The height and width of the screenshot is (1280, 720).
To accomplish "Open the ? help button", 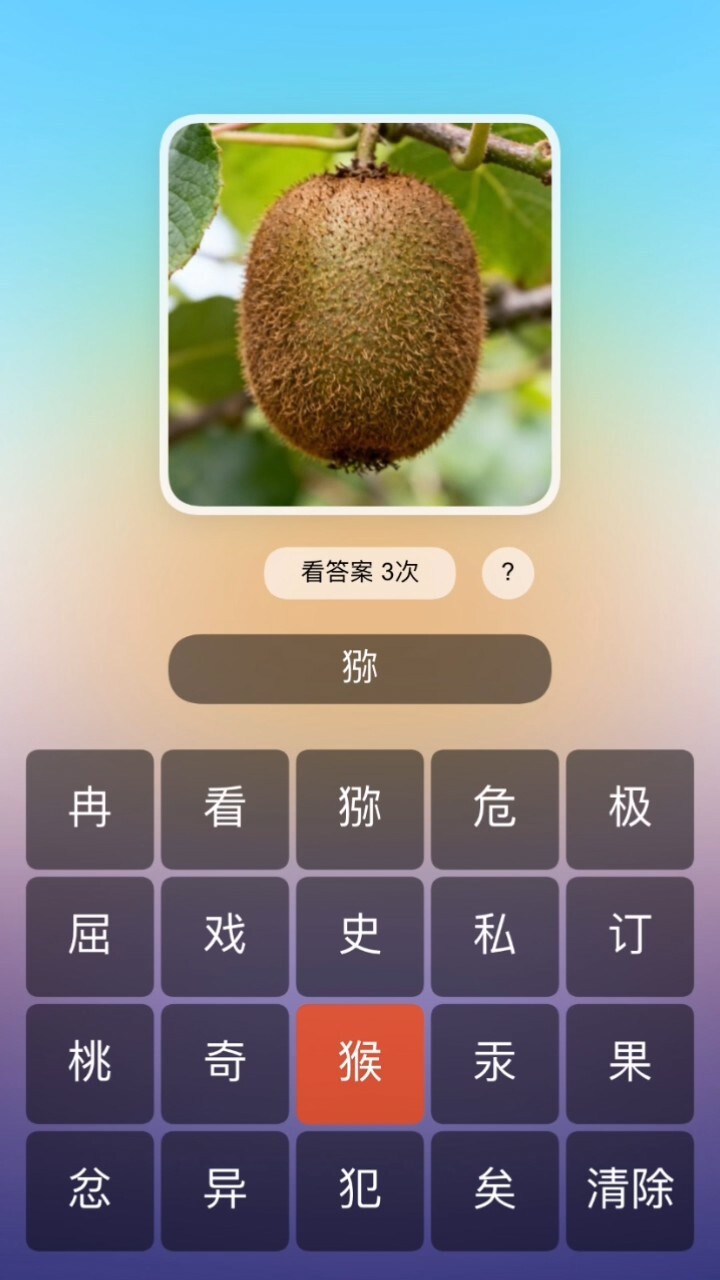I will 509,571.
